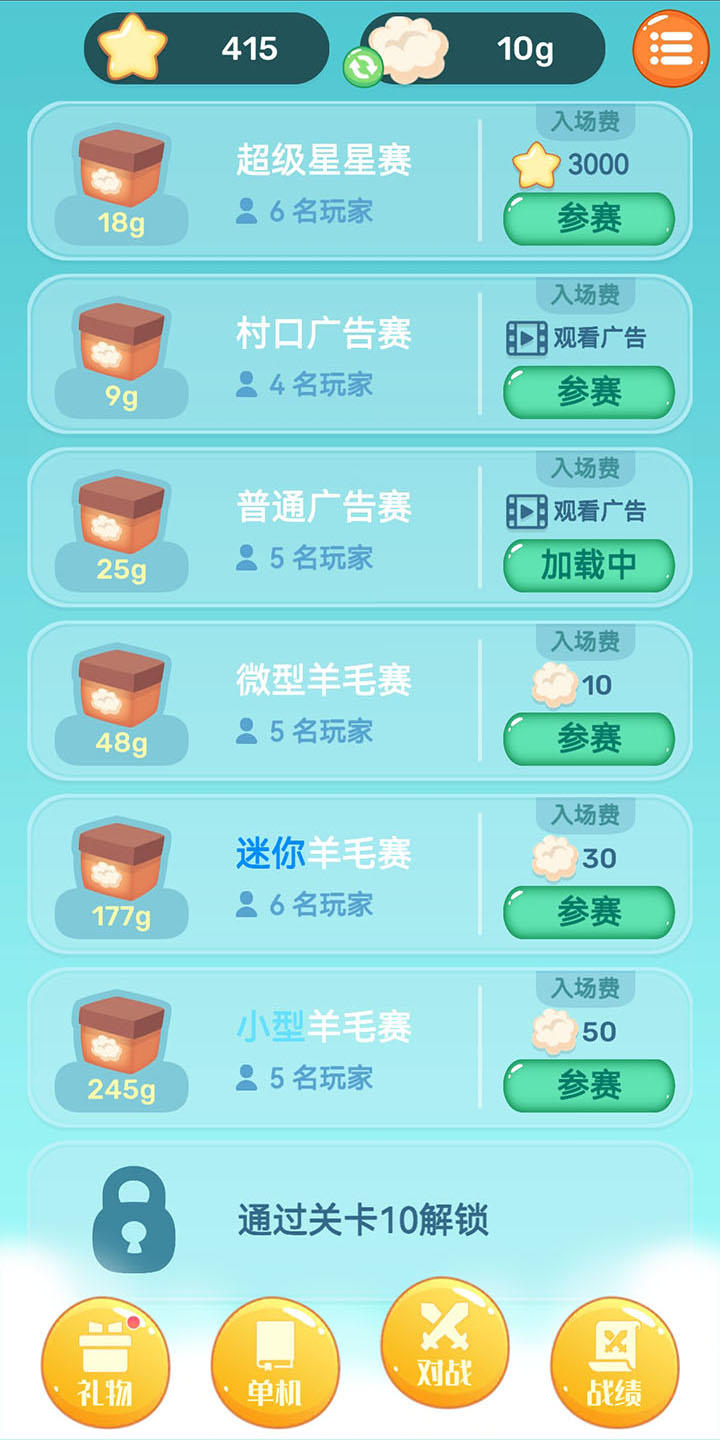Open the 礼物 gifts tab

(x=105, y=1363)
